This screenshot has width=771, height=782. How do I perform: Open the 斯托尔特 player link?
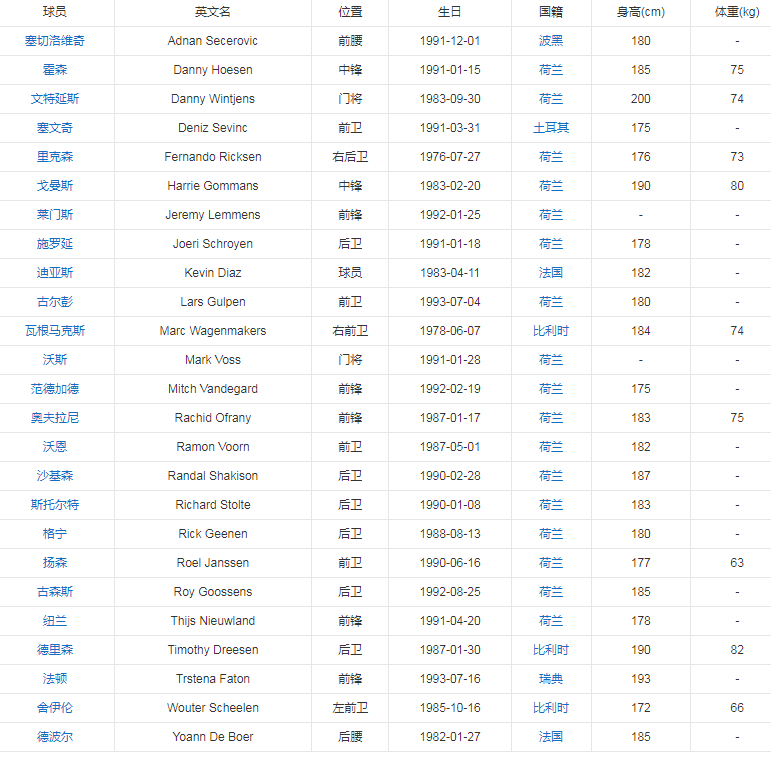pyautogui.click(x=55, y=505)
